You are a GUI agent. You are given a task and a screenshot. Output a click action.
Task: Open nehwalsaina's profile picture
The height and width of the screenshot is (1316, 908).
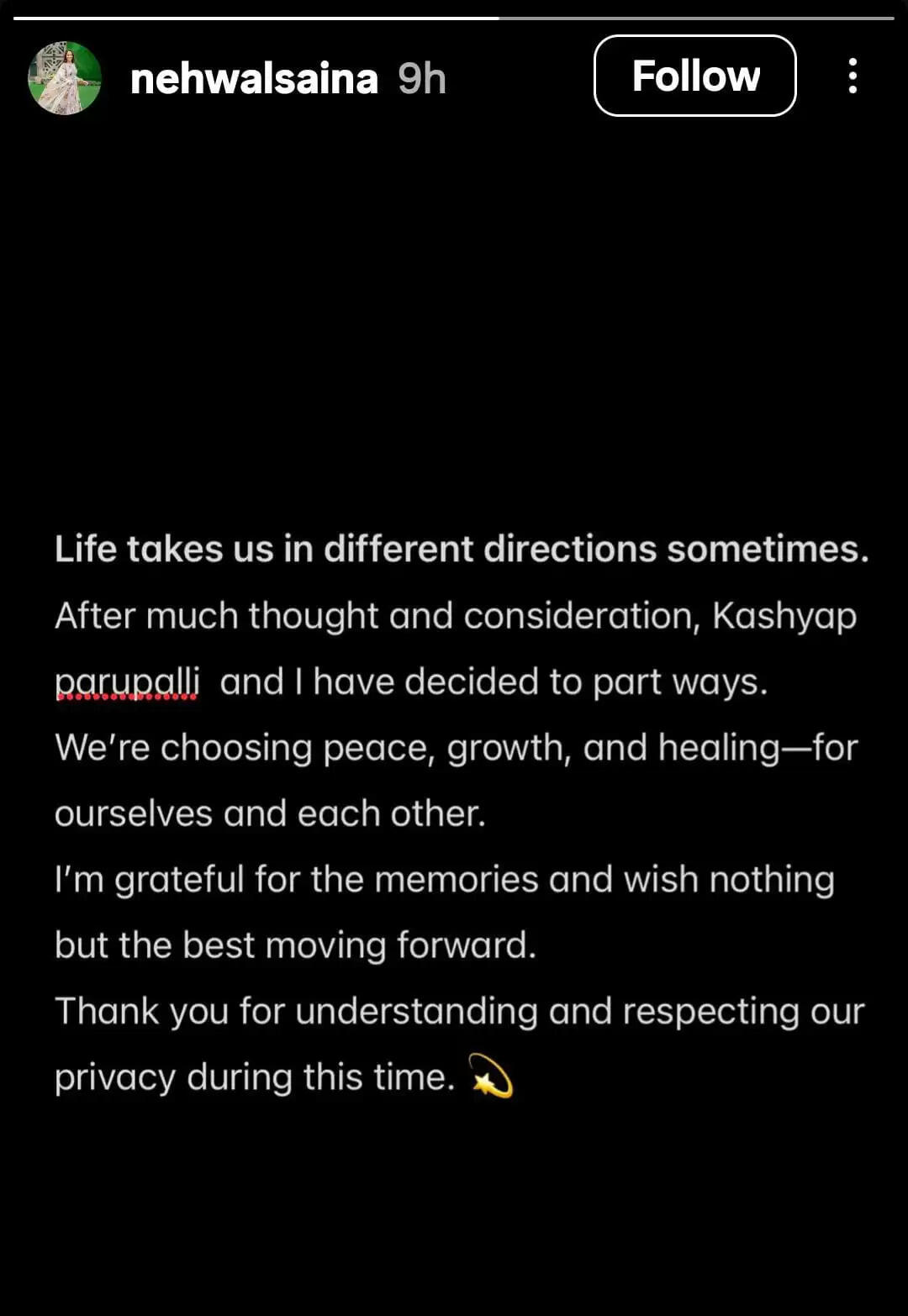pyautogui.click(x=65, y=77)
